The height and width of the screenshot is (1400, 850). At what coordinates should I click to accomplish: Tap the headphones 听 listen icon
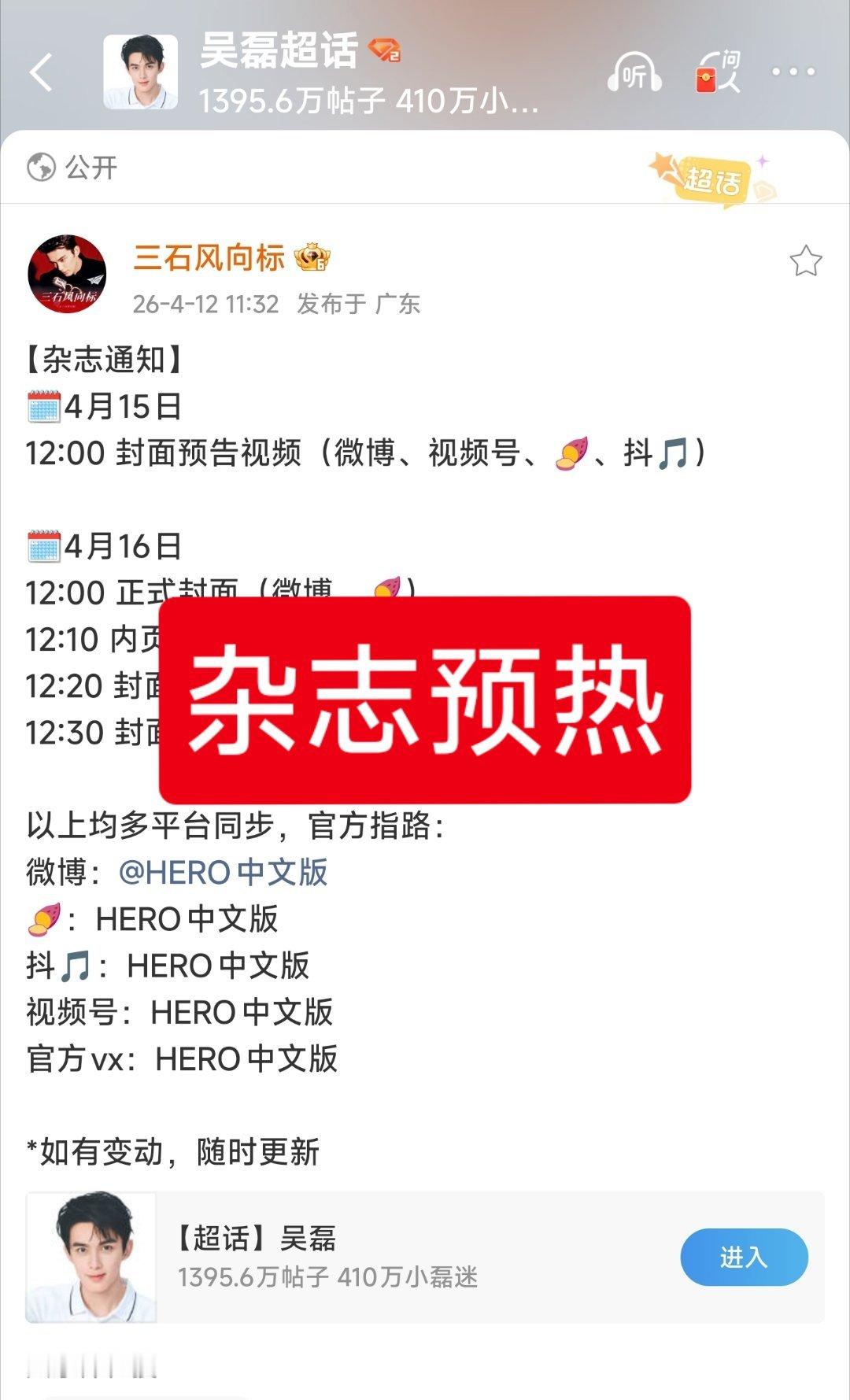(x=635, y=73)
